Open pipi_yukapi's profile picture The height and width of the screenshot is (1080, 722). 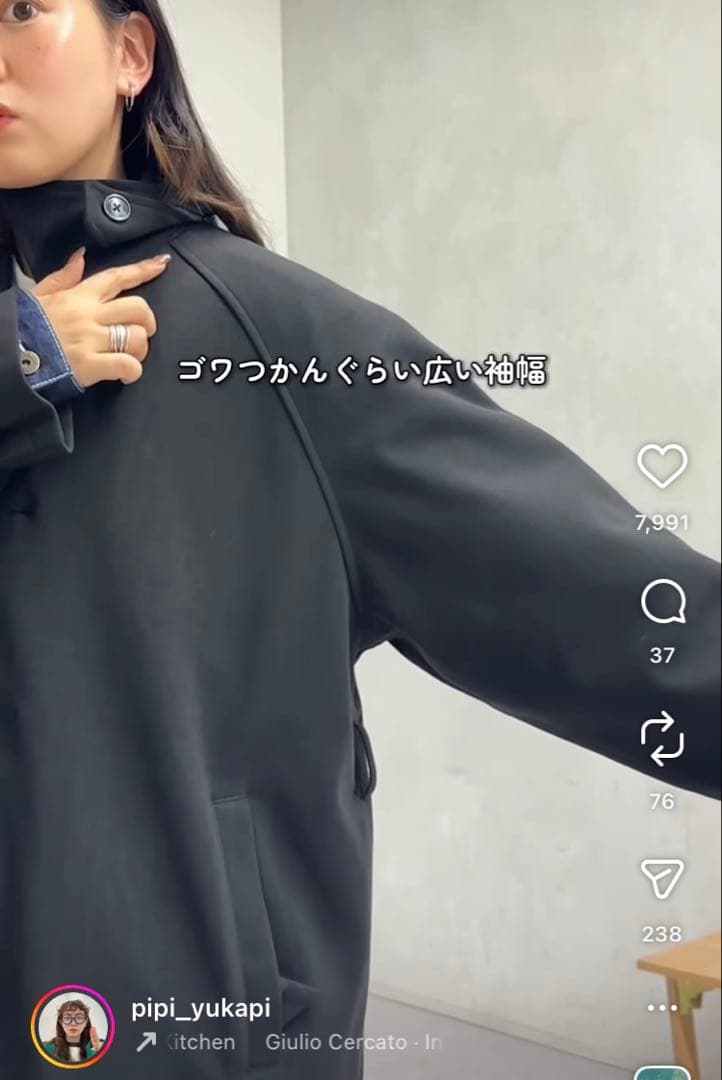(x=73, y=1026)
